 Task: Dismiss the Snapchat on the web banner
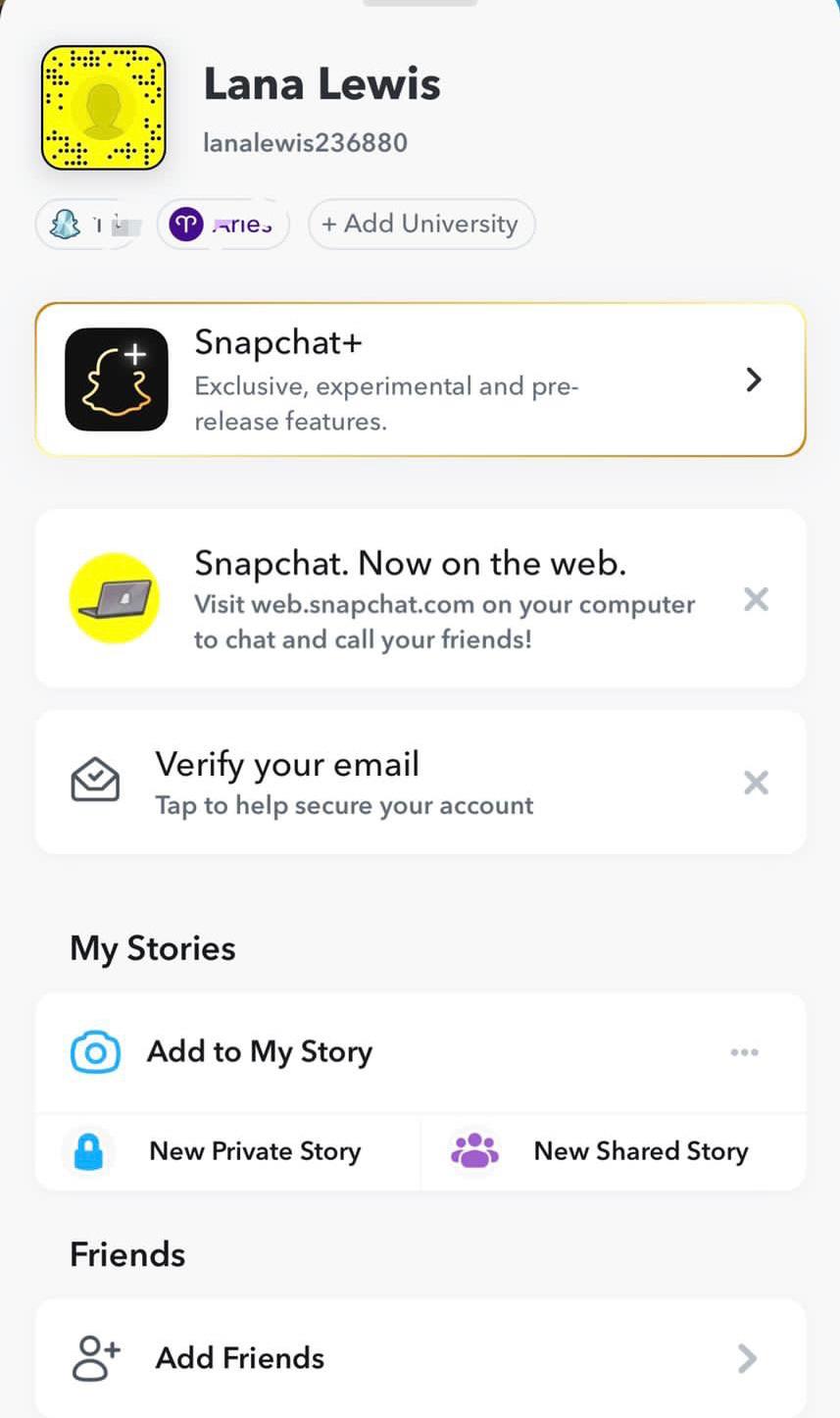(x=756, y=599)
